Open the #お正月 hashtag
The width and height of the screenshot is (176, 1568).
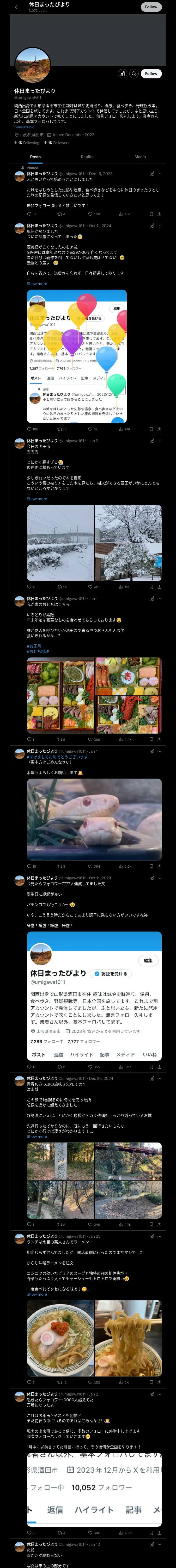(x=34, y=646)
